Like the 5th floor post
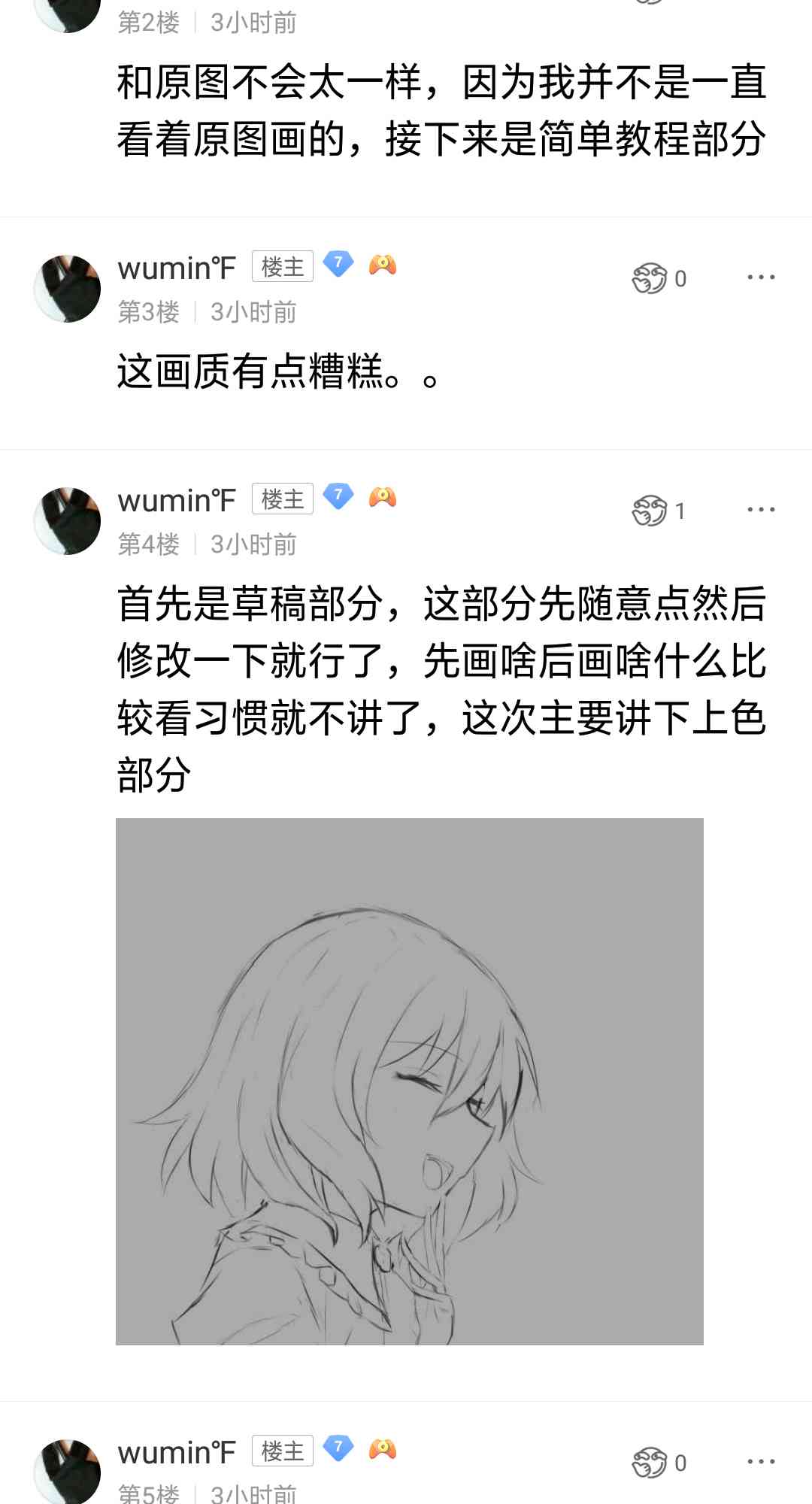 pos(650,1463)
